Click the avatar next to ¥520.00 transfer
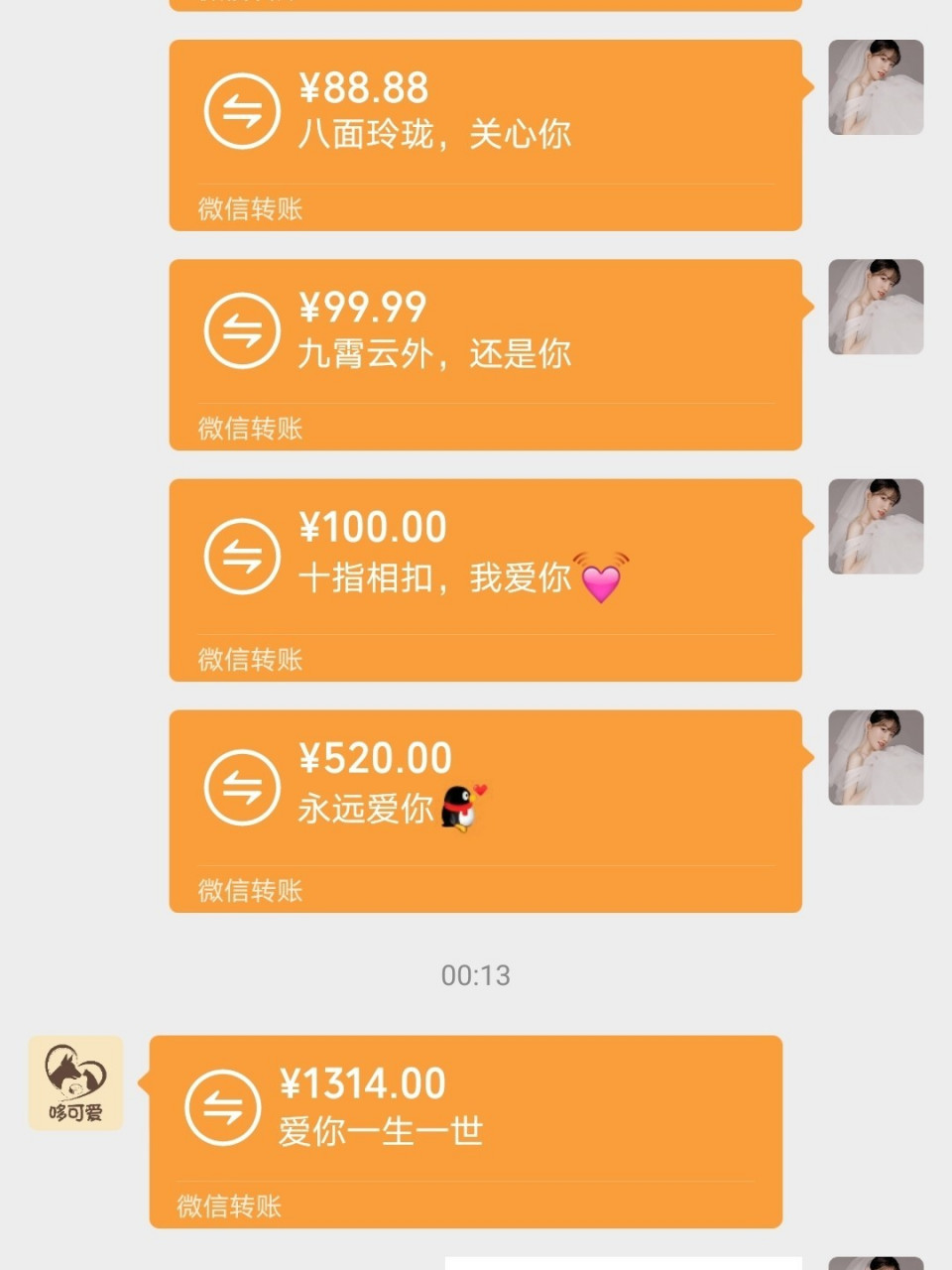Screen dimensions: 952x1270 (877, 757)
